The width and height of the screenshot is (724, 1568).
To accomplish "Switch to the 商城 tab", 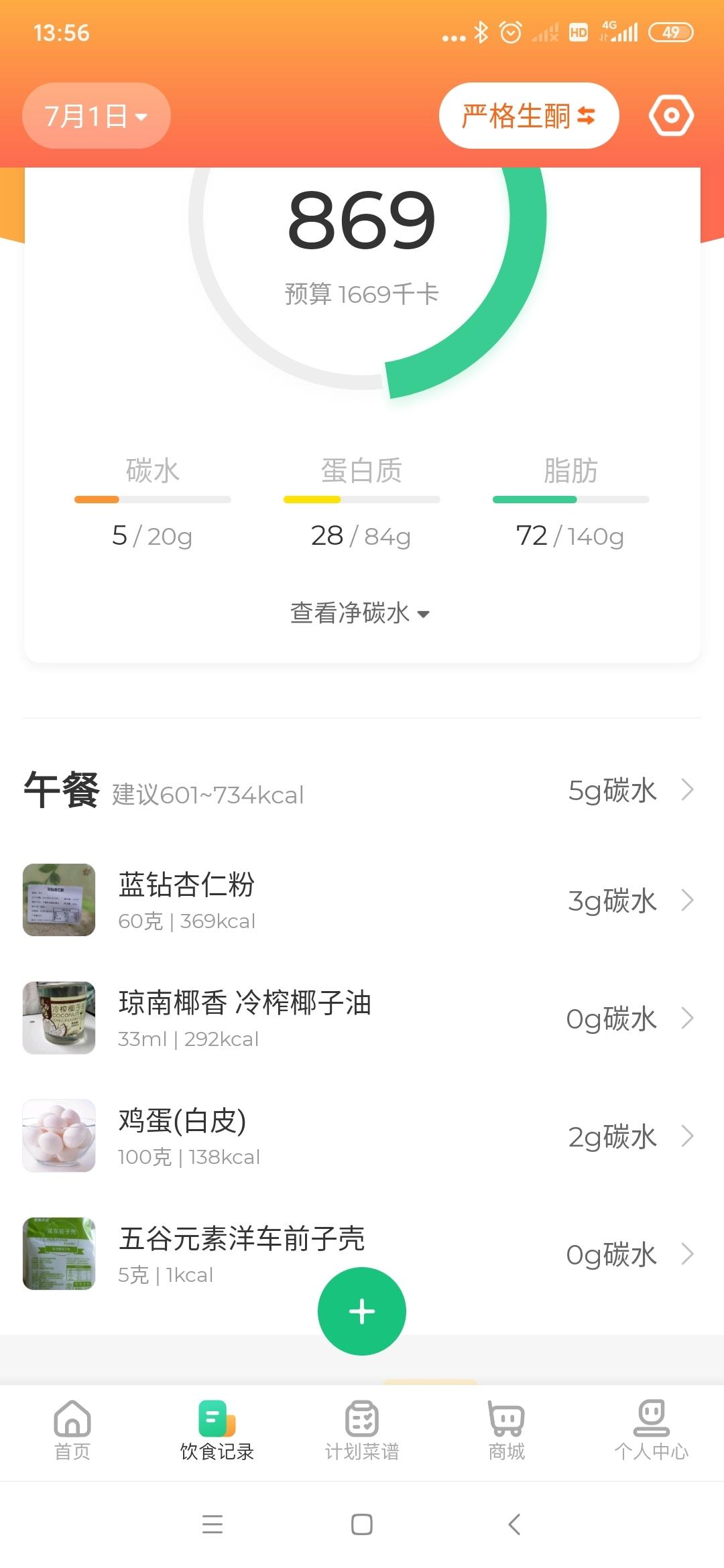I will point(507,1430).
